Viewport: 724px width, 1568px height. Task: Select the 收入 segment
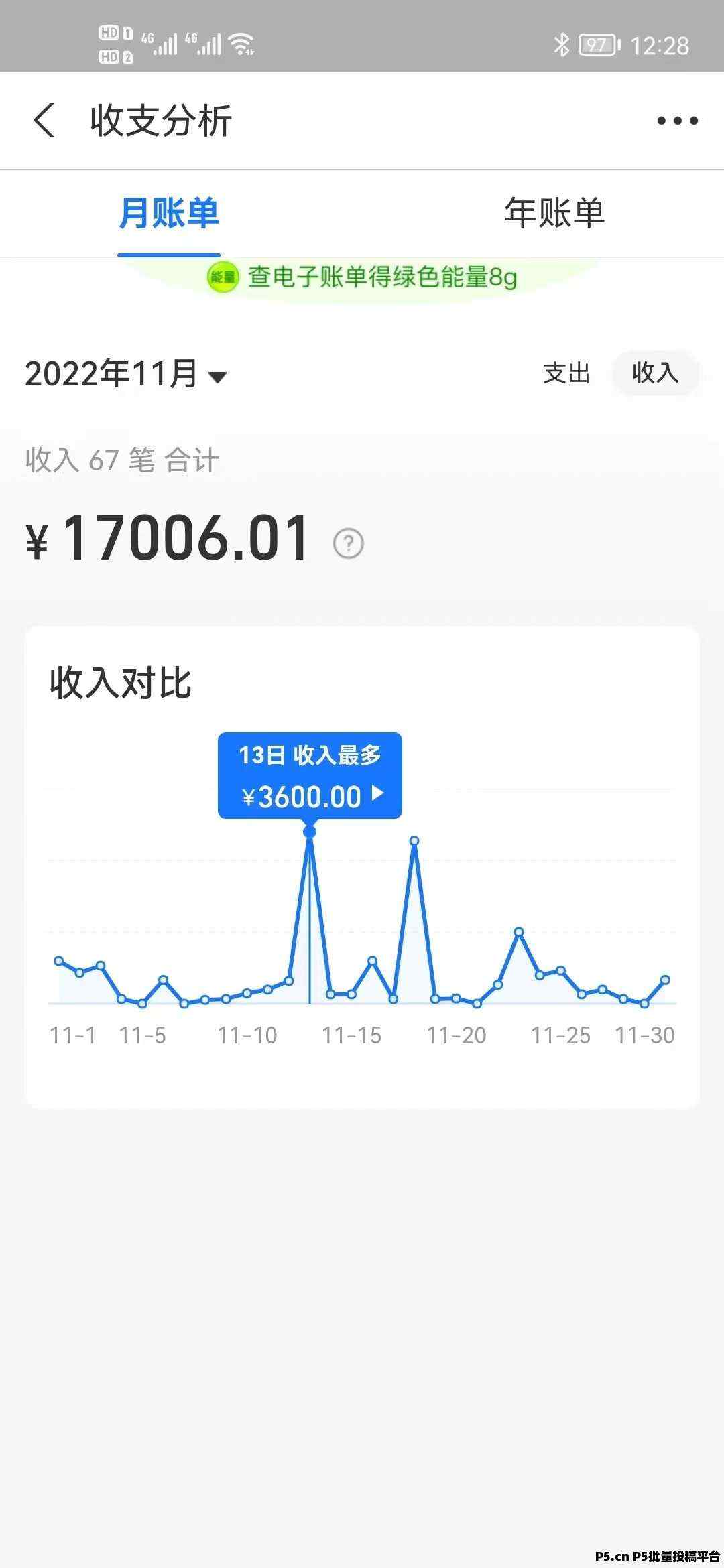655,373
